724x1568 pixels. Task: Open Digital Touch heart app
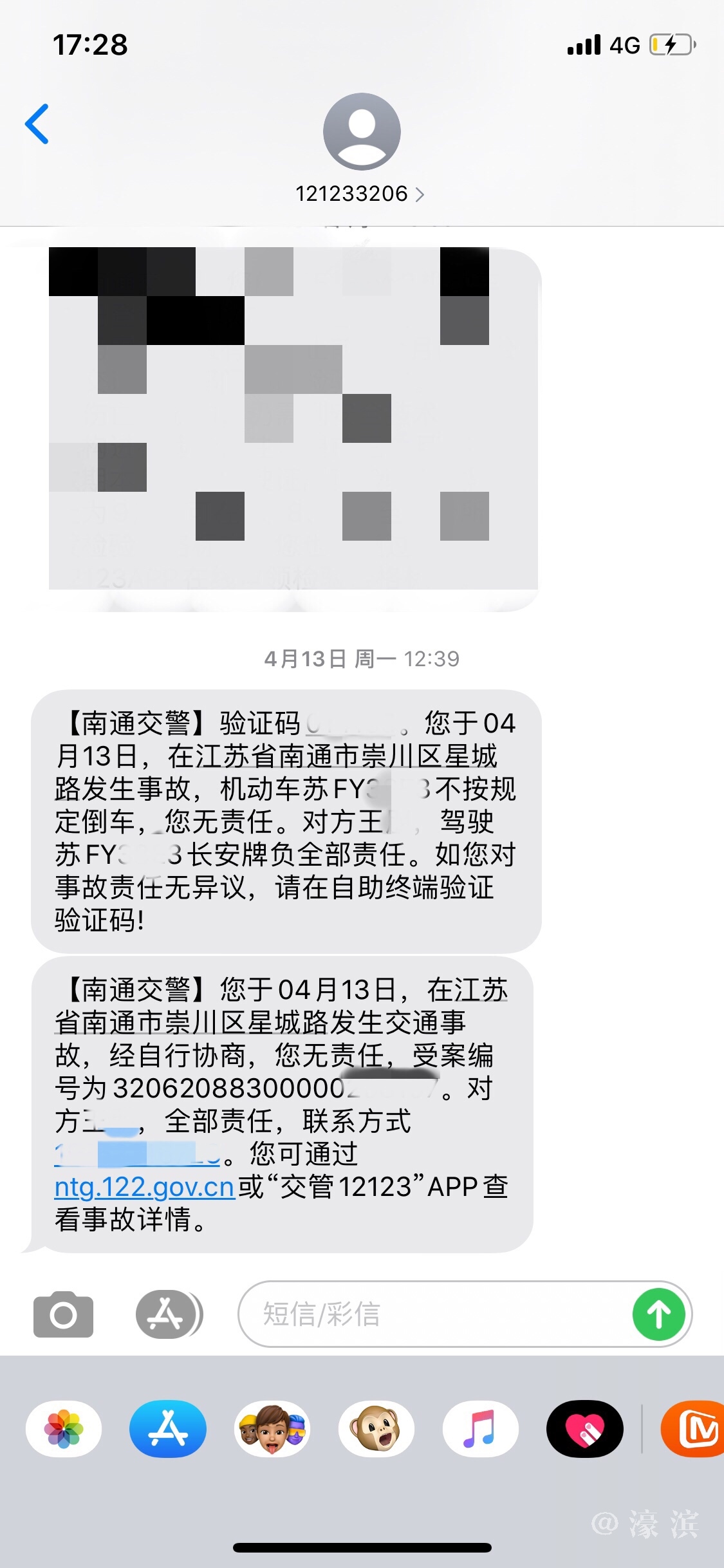(x=584, y=1429)
